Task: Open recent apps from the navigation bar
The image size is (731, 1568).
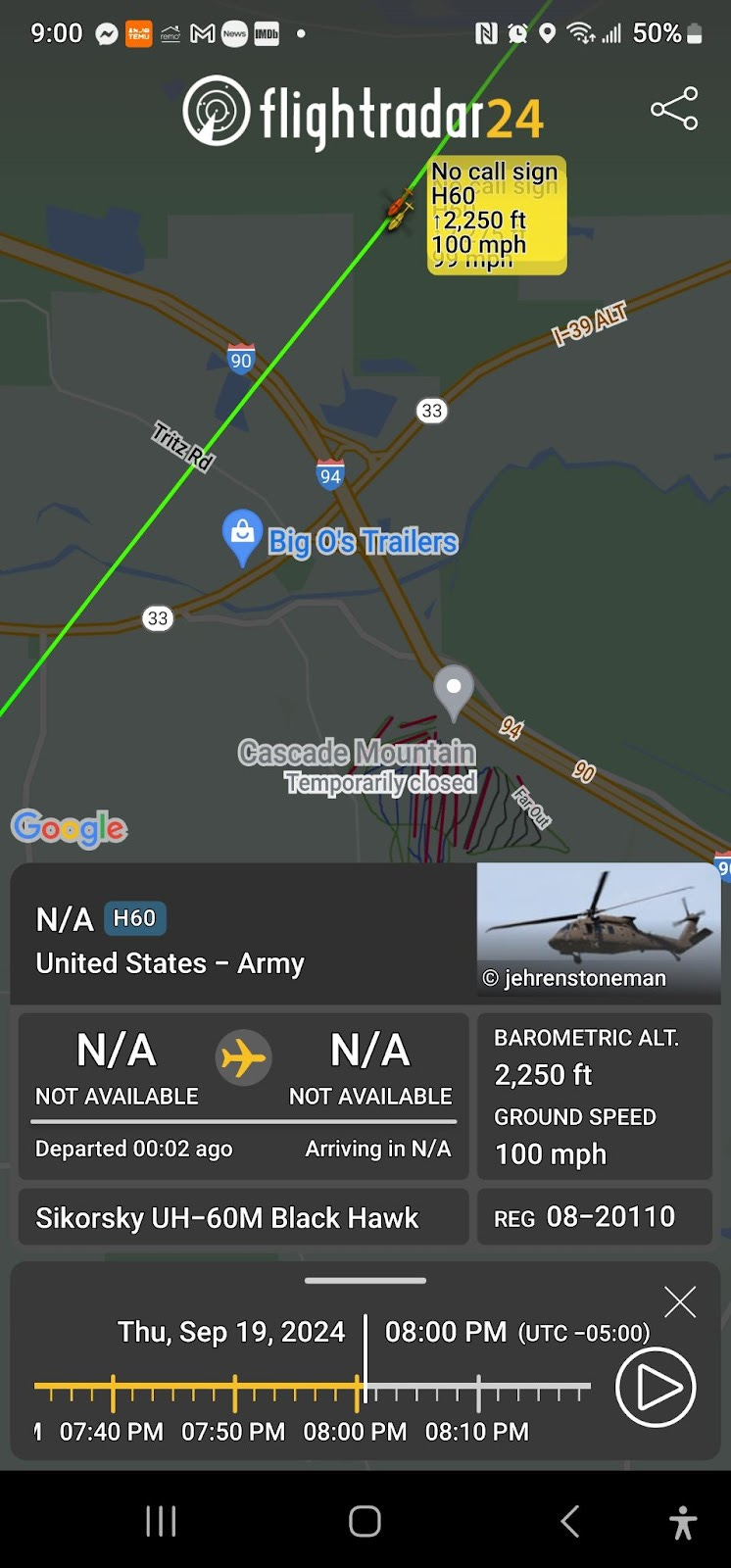Action: [161, 1521]
